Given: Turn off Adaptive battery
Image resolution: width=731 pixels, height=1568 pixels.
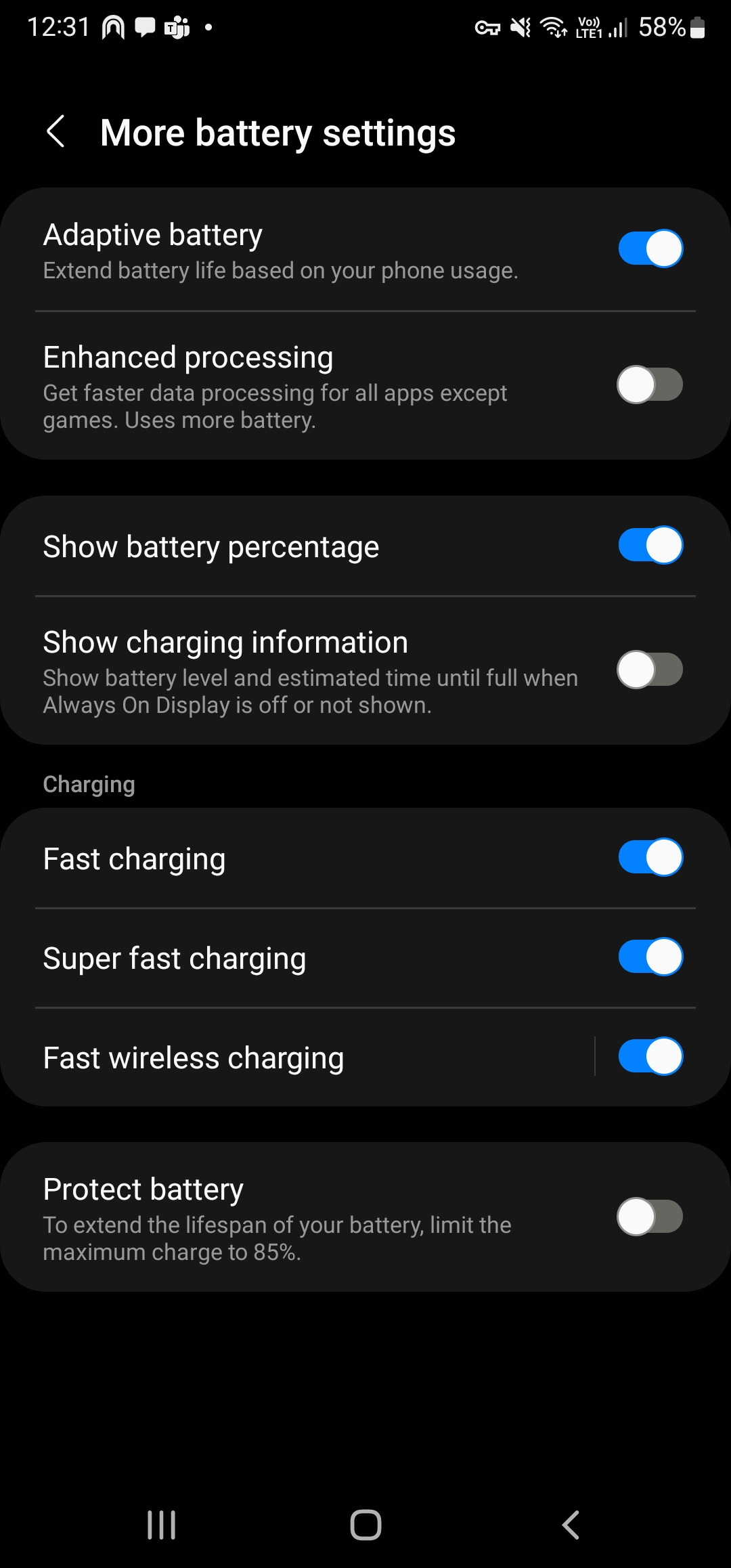Looking at the screenshot, I should point(650,248).
